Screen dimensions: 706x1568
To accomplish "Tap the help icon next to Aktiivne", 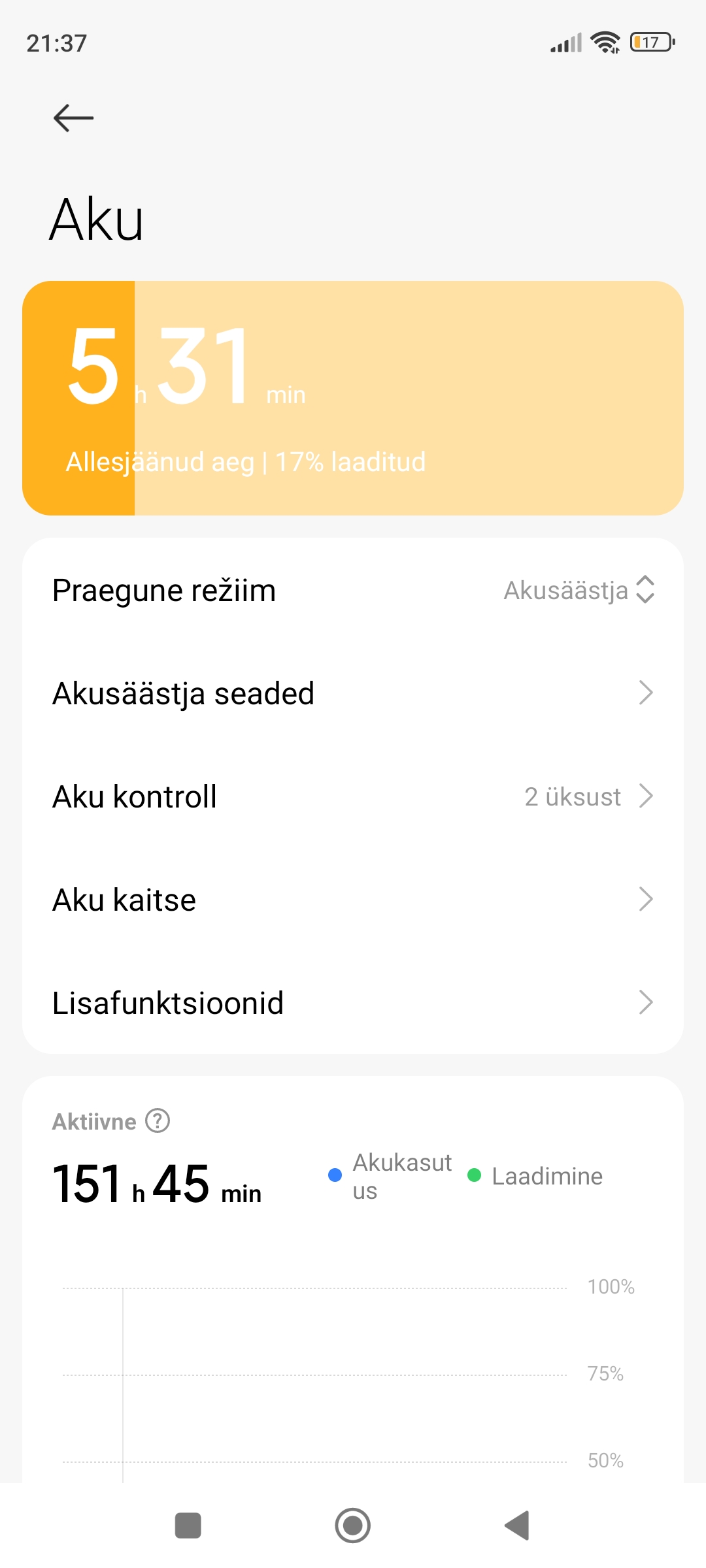I will [x=158, y=1120].
